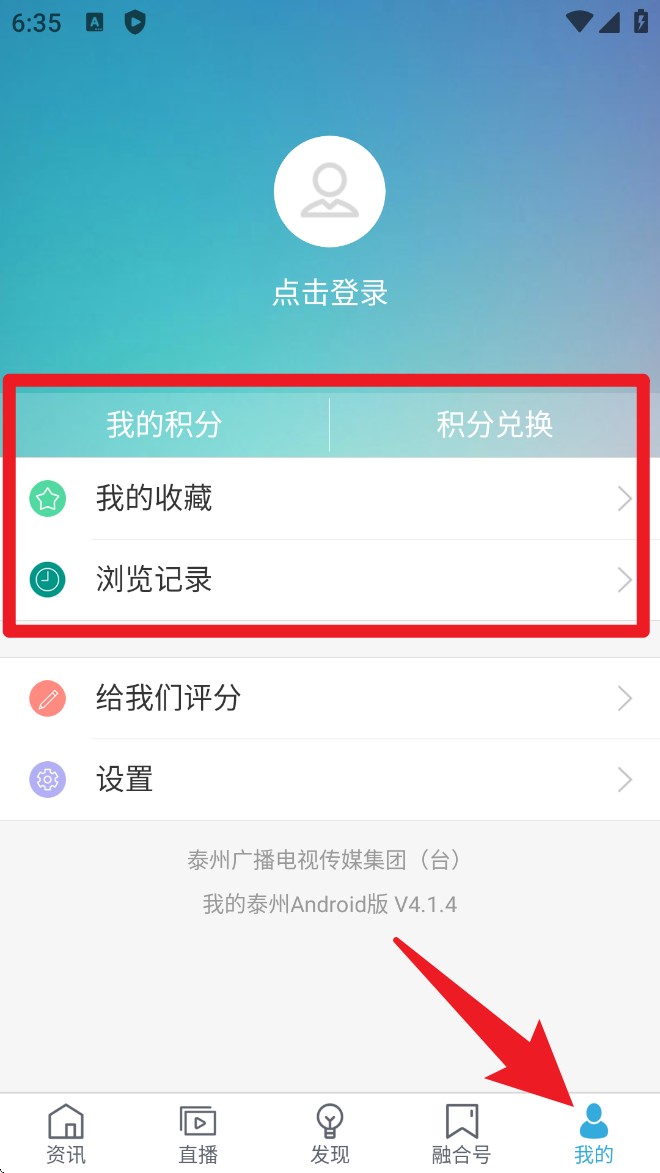660x1173 pixels.
Task: Switch to the 资讯 tab
Action: point(66,1134)
